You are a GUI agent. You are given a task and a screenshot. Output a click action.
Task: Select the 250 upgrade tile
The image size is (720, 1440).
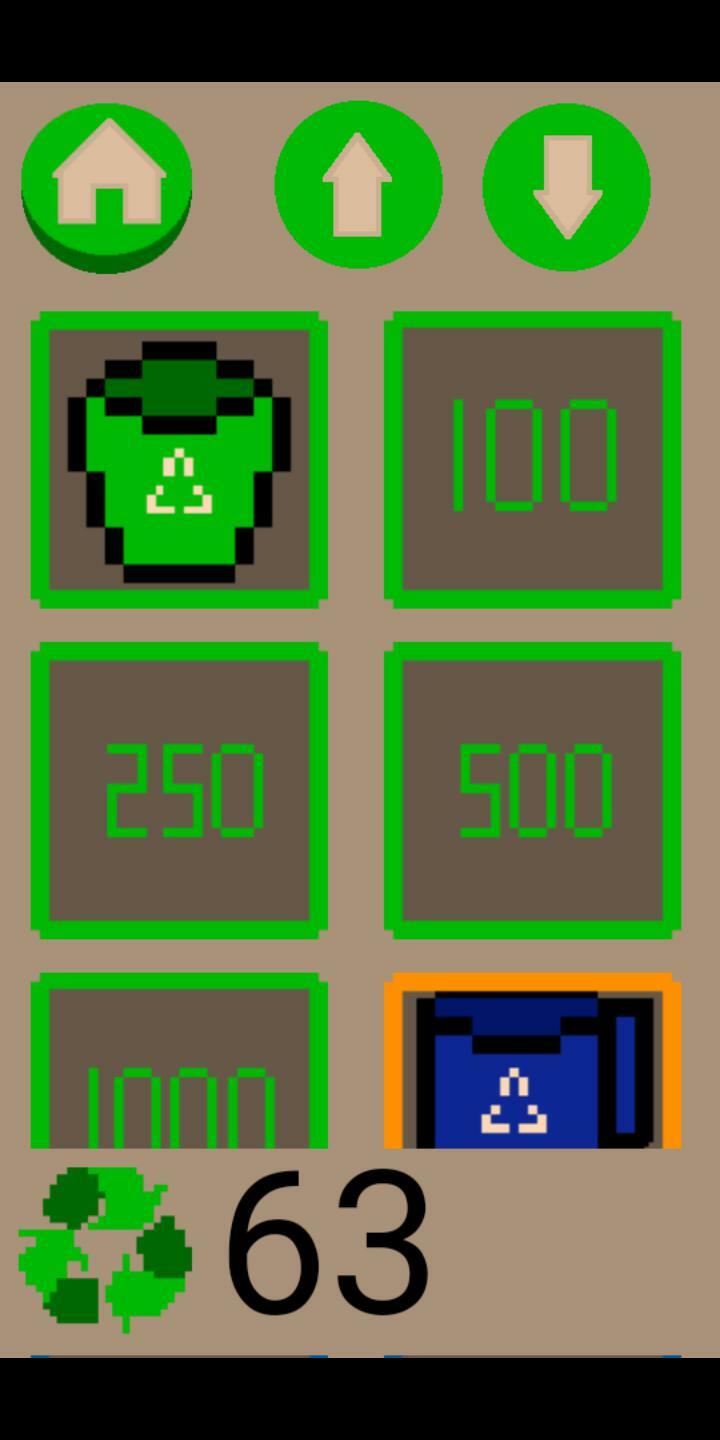click(178, 788)
